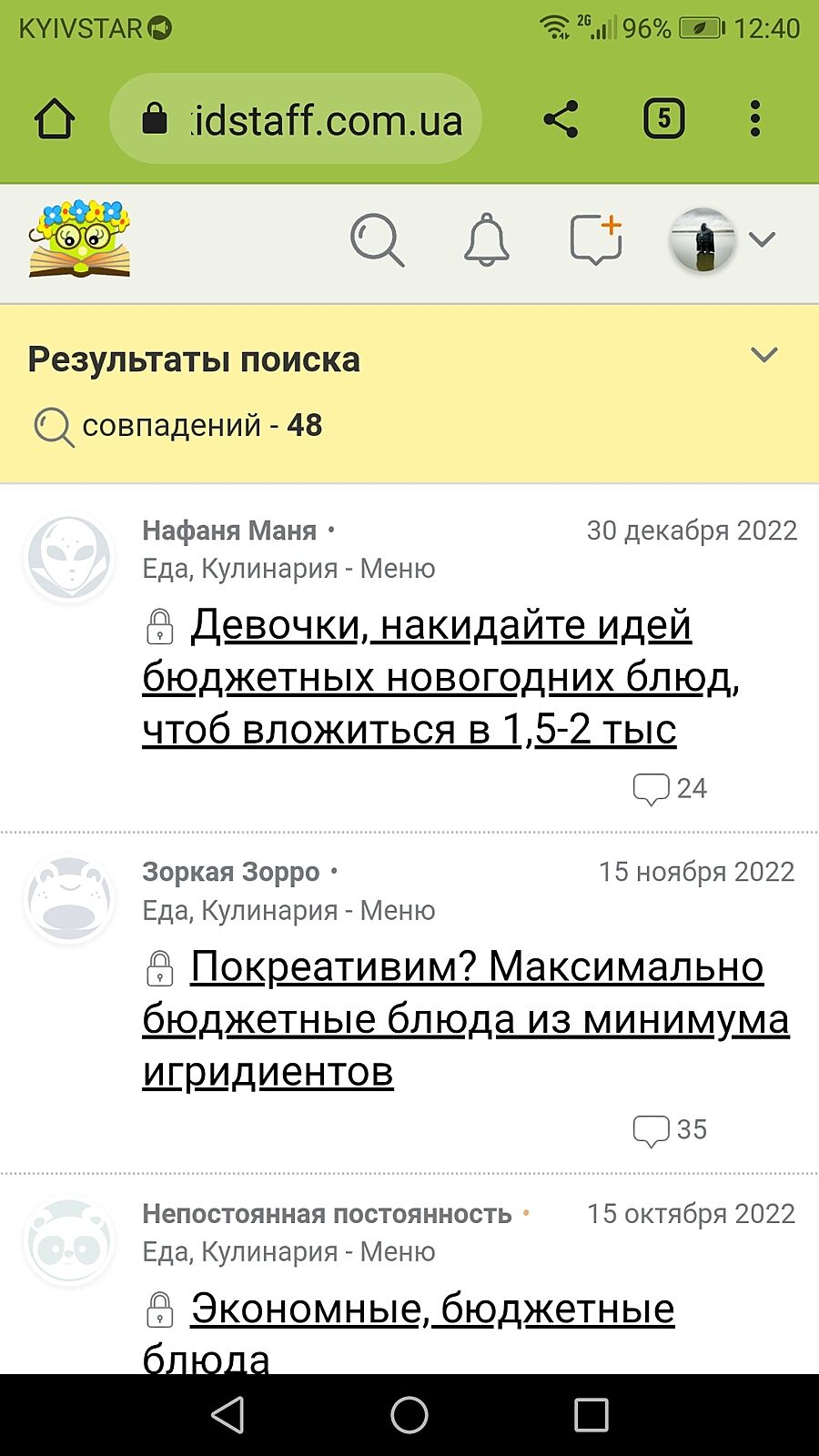Screen dimensions: 819x1456
Task: Open the browser tab switcher
Action: [x=663, y=119]
